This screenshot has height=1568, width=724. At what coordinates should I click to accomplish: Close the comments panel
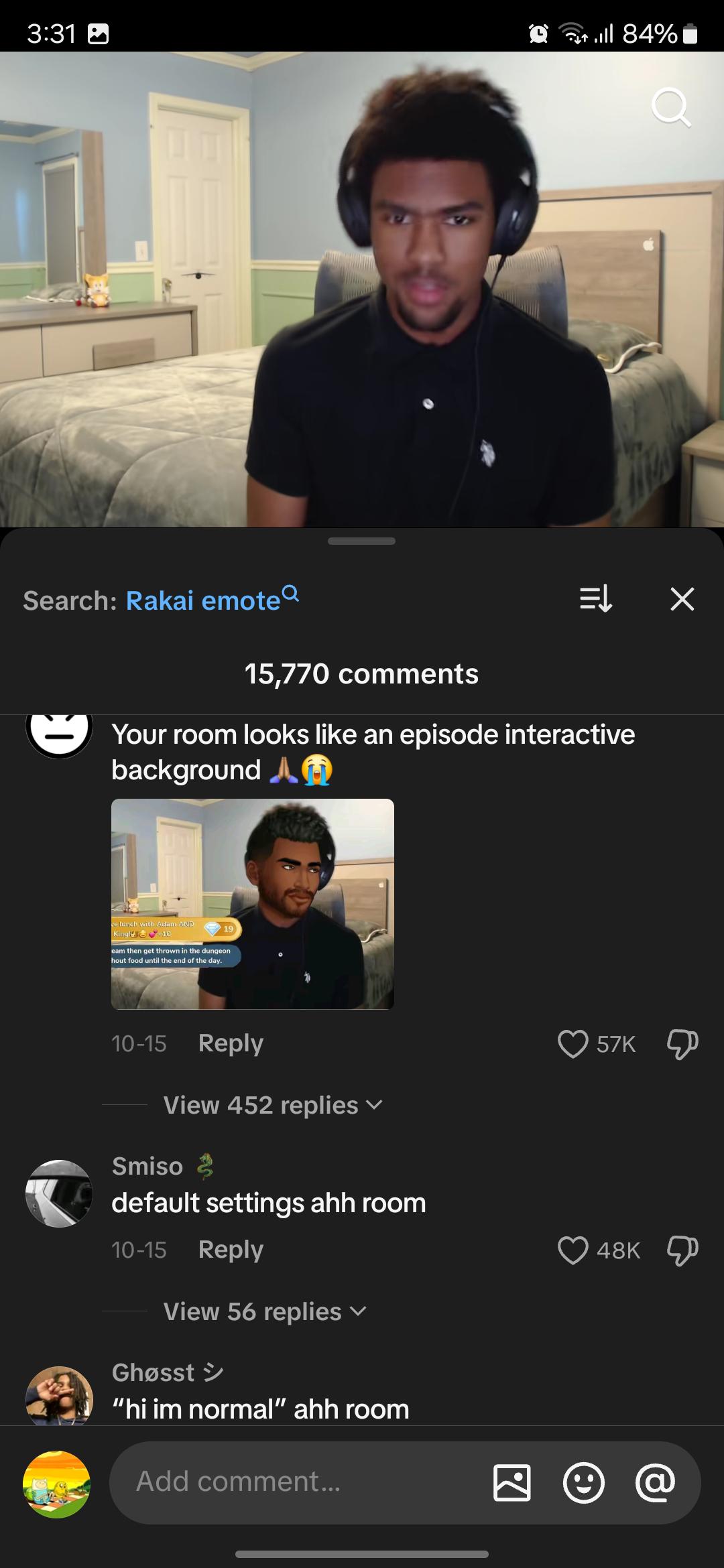point(682,598)
